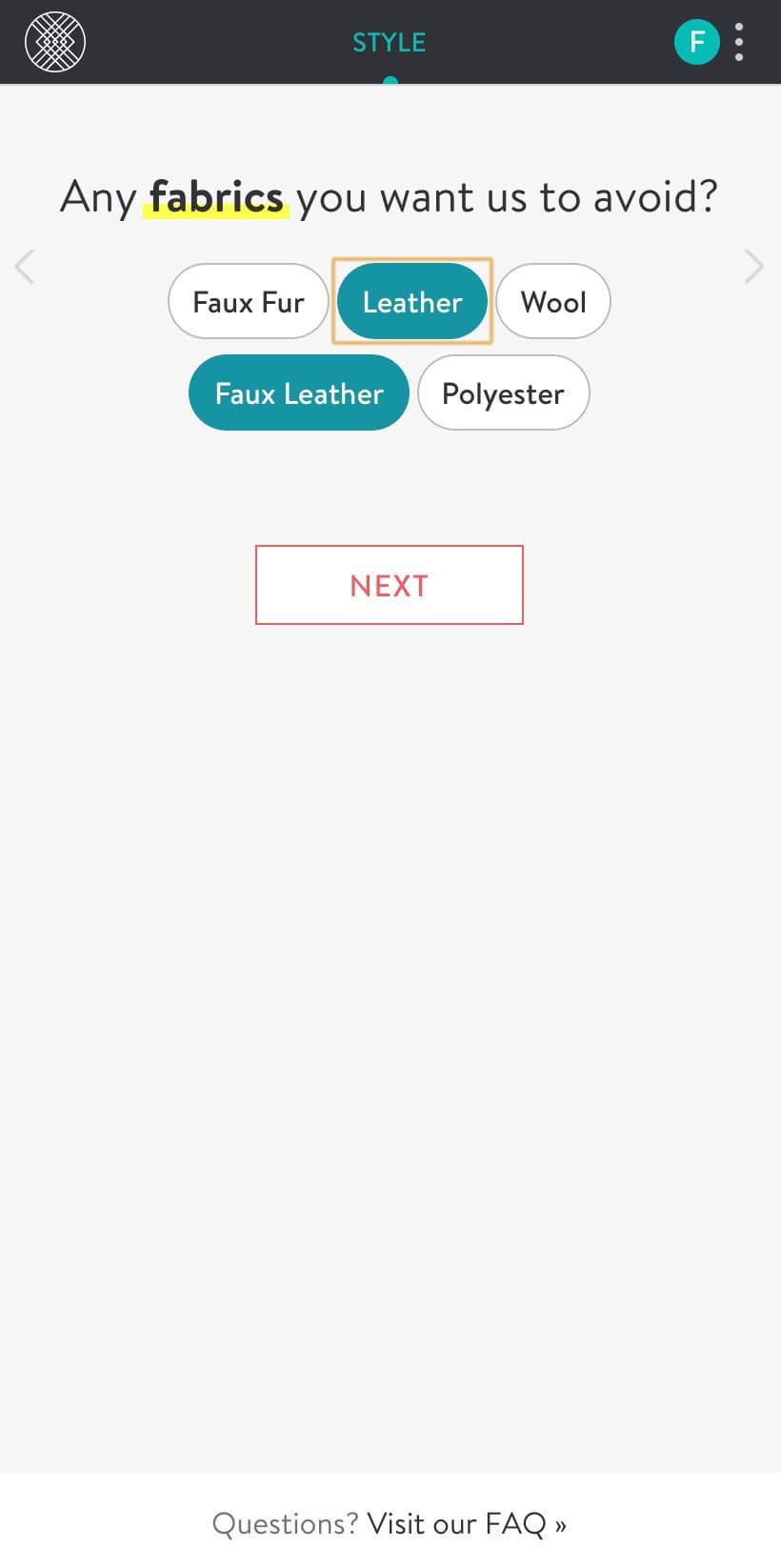The width and height of the screenshot is (781, 1568).
Task: Open the Stitch Fix logo home
Action: pyautogui.click(x=55, y=42)
